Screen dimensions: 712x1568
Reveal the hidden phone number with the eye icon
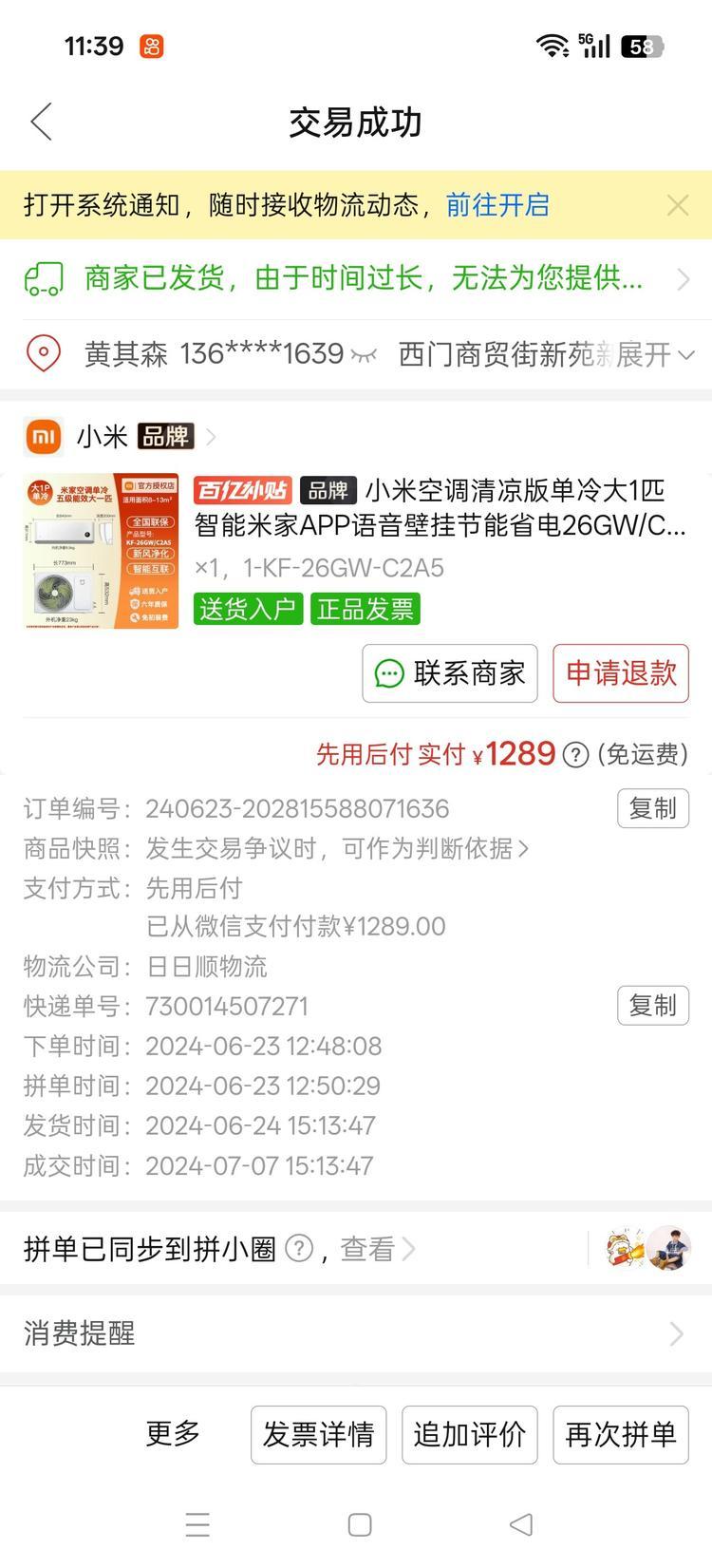363,355
